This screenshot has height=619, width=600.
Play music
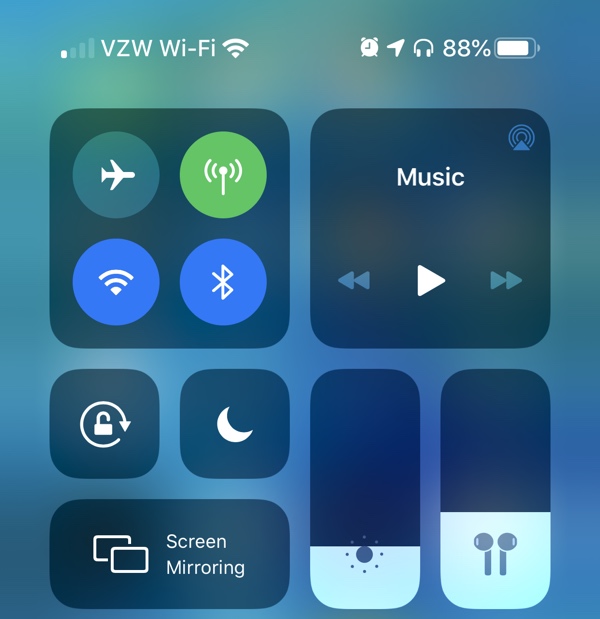430,281
